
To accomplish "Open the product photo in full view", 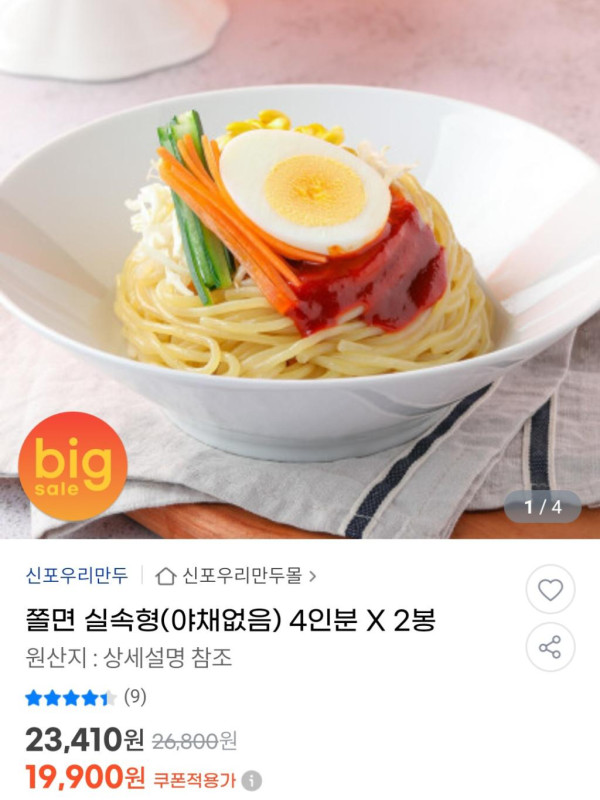I will (300, 270).
